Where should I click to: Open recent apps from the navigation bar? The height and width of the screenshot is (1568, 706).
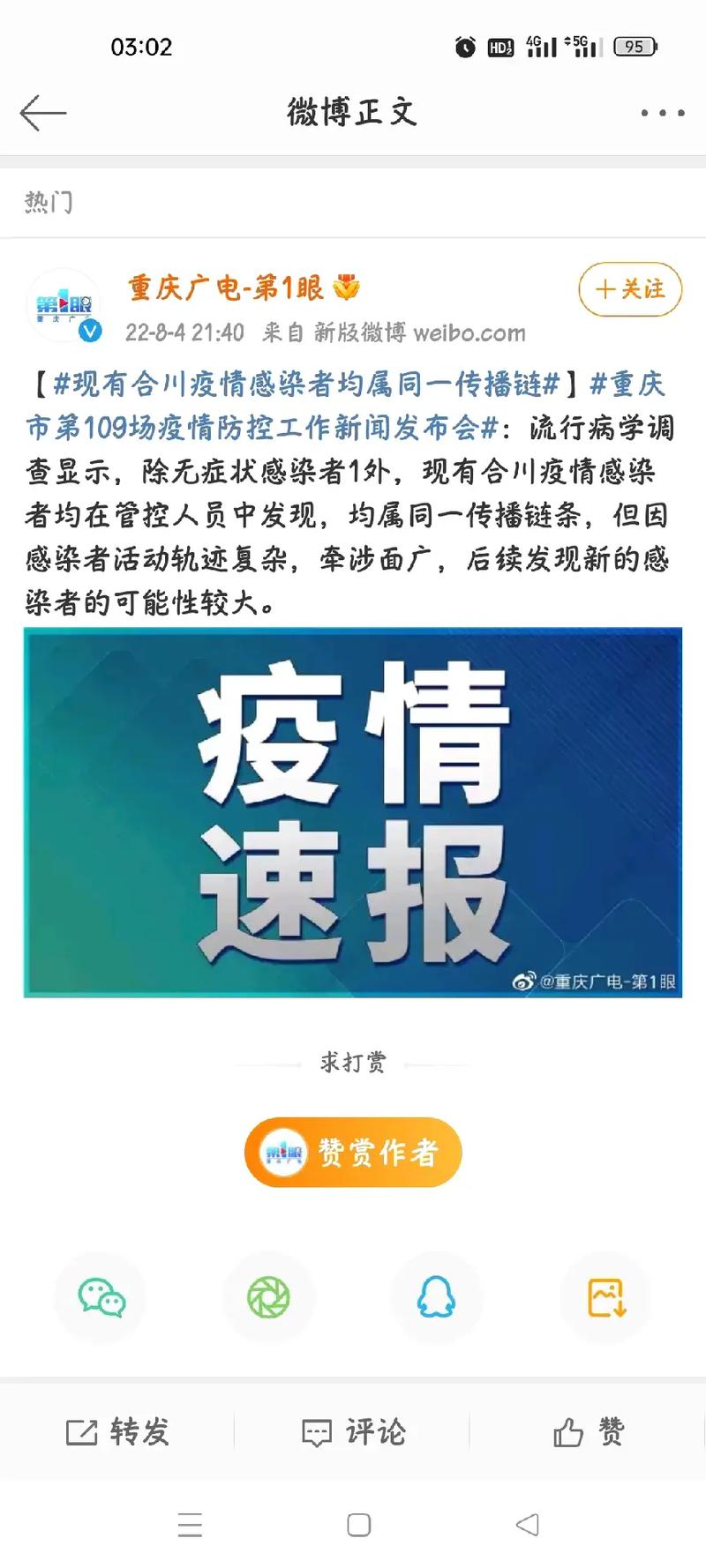pos(190,1525)
